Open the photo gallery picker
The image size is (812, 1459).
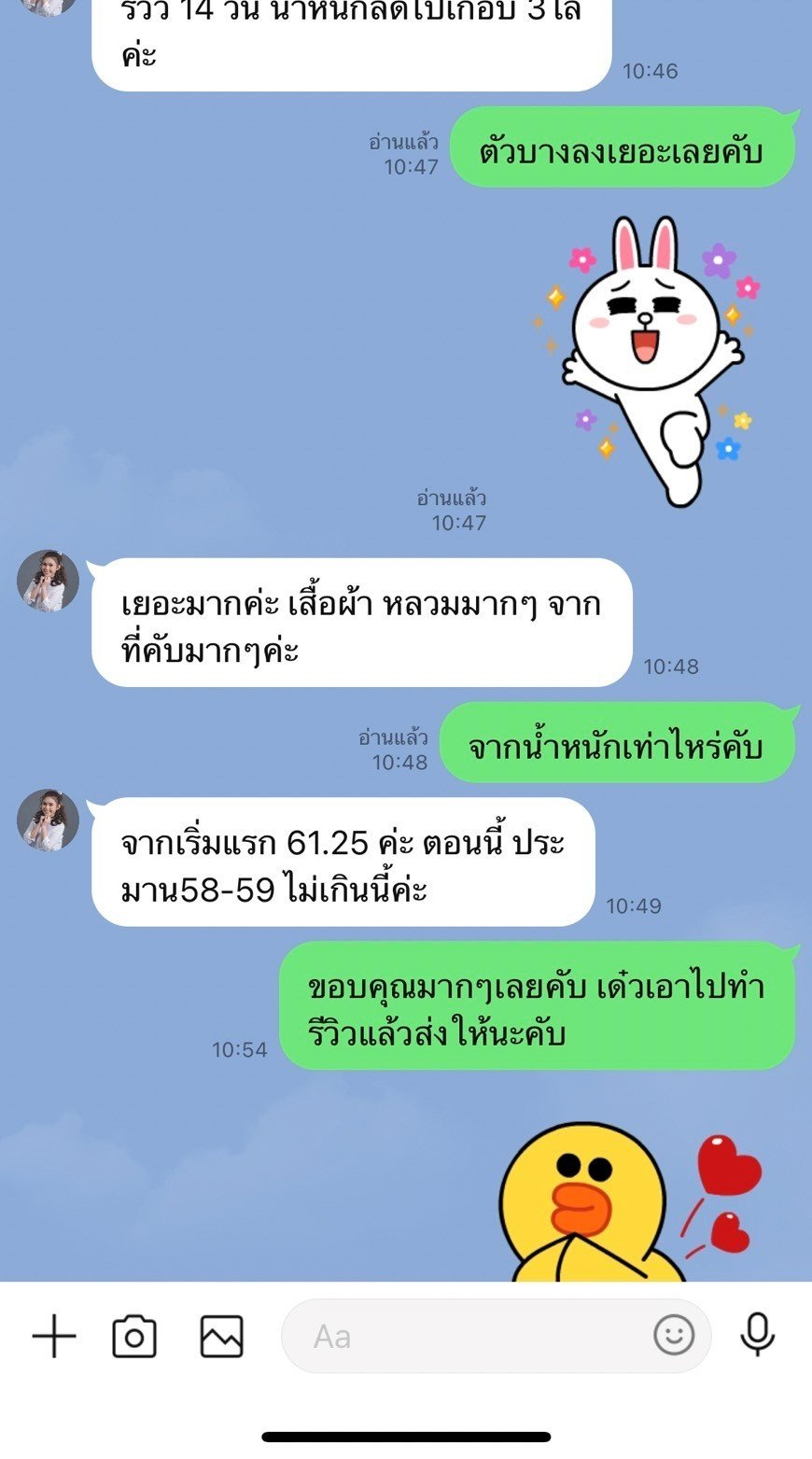point(222,1337)
